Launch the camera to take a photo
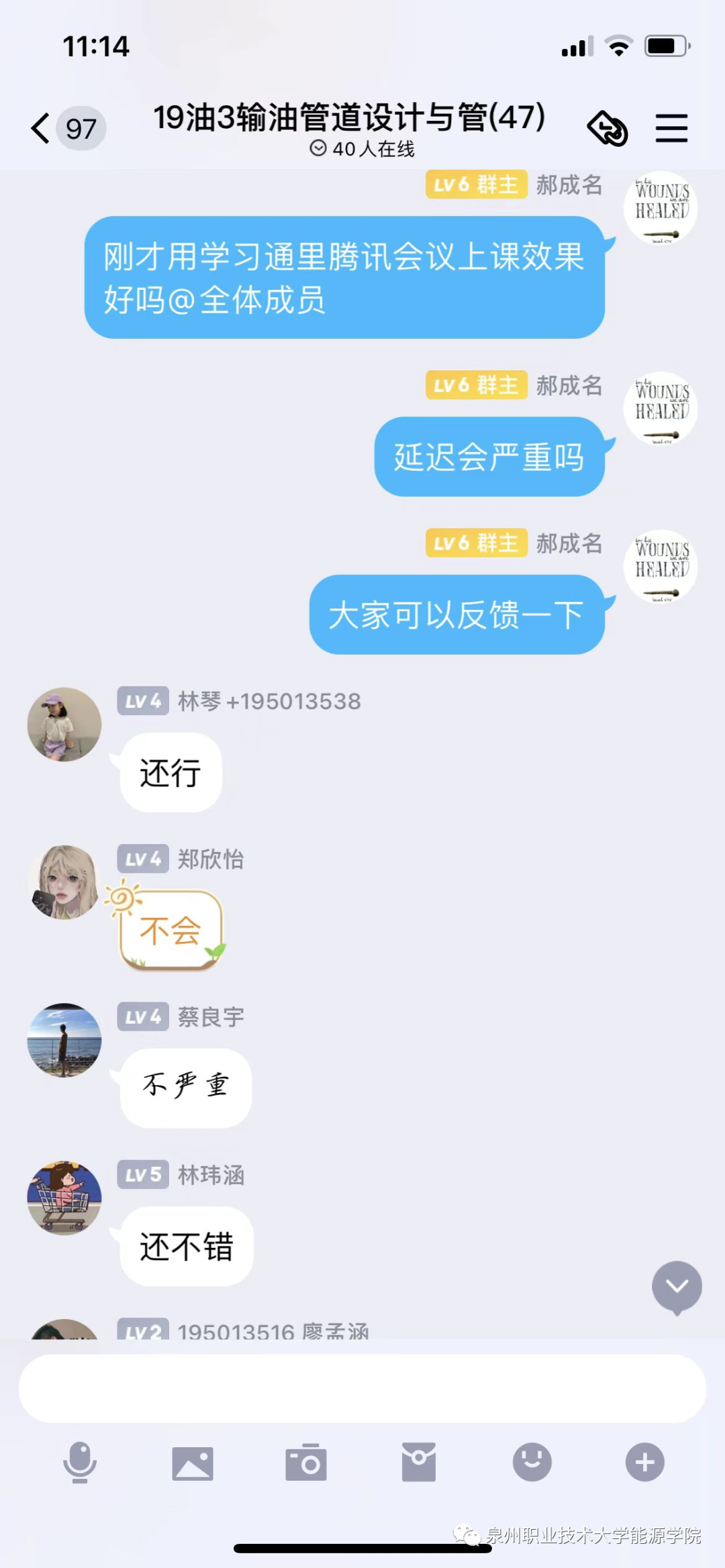Viewport: 725px width, 1568px height. coord(306,1463)
